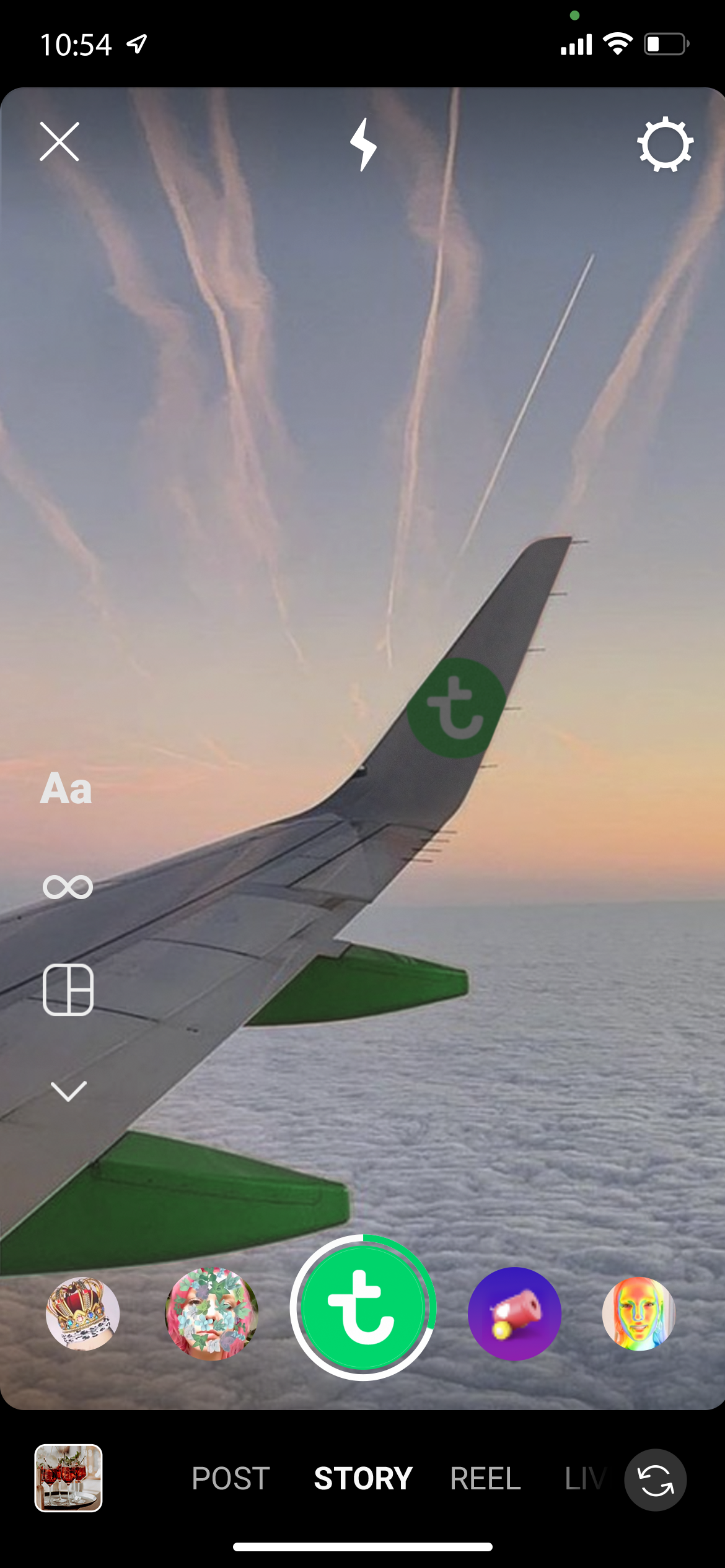Image resolution: width=725 pixels, height=1568 pixels.
Task: Switch to STORY mode
Action: click(x=363, y=1479)
